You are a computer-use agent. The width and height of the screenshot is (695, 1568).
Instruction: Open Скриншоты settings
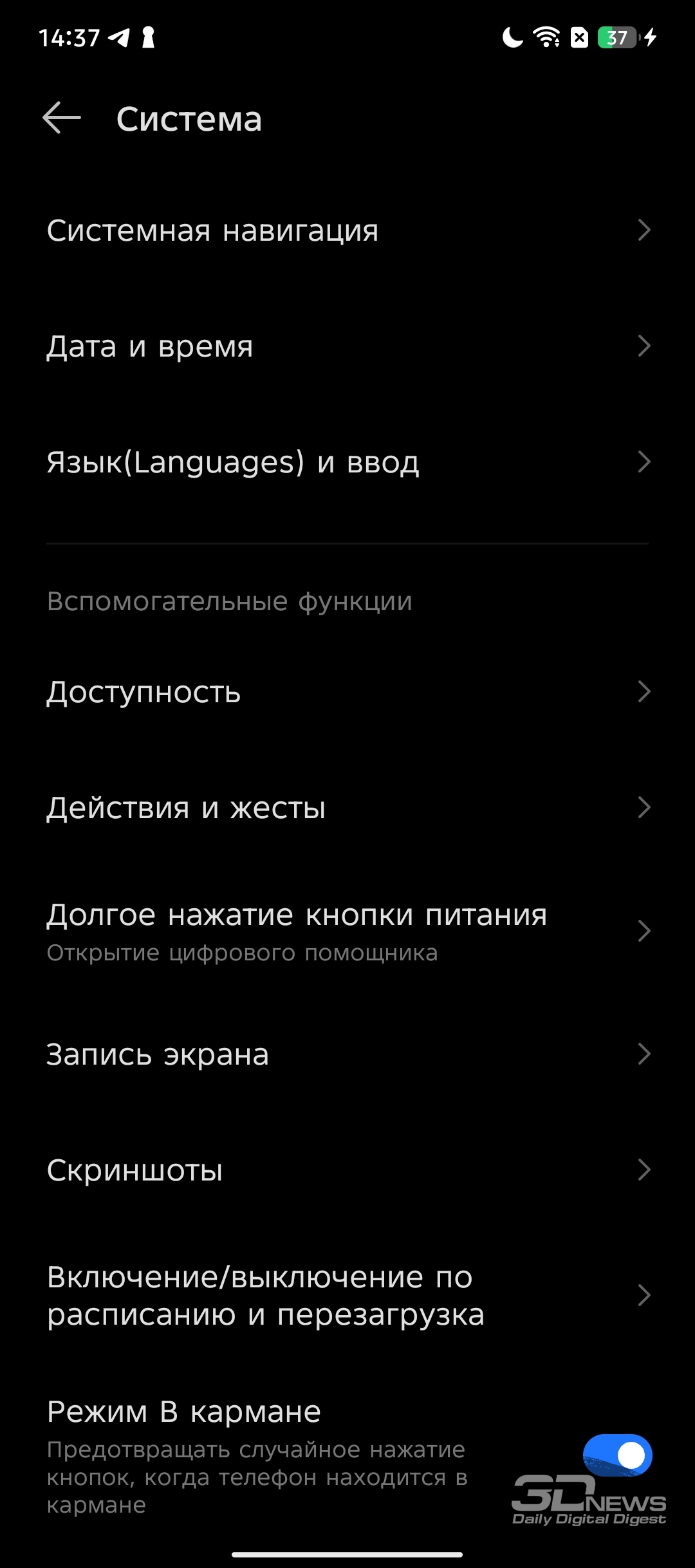click(x=347, y=1170)
